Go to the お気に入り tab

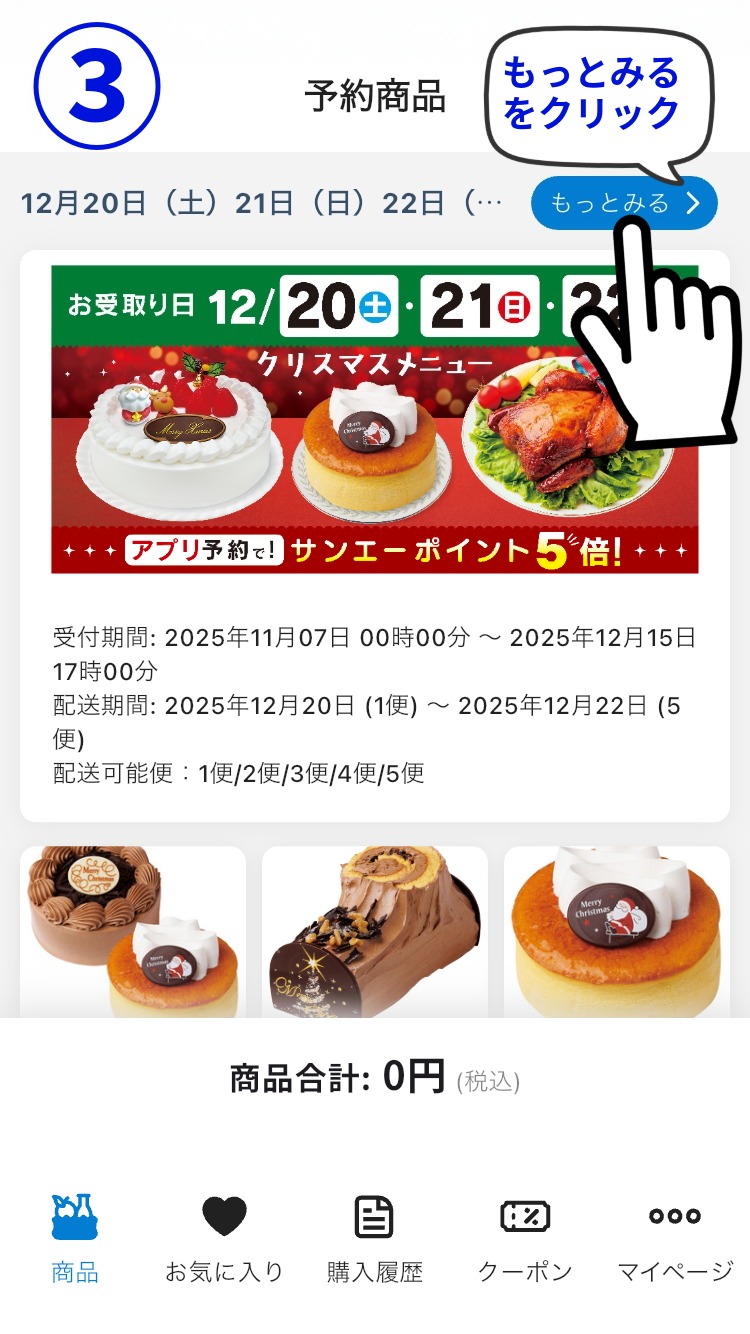[224, 1240]
